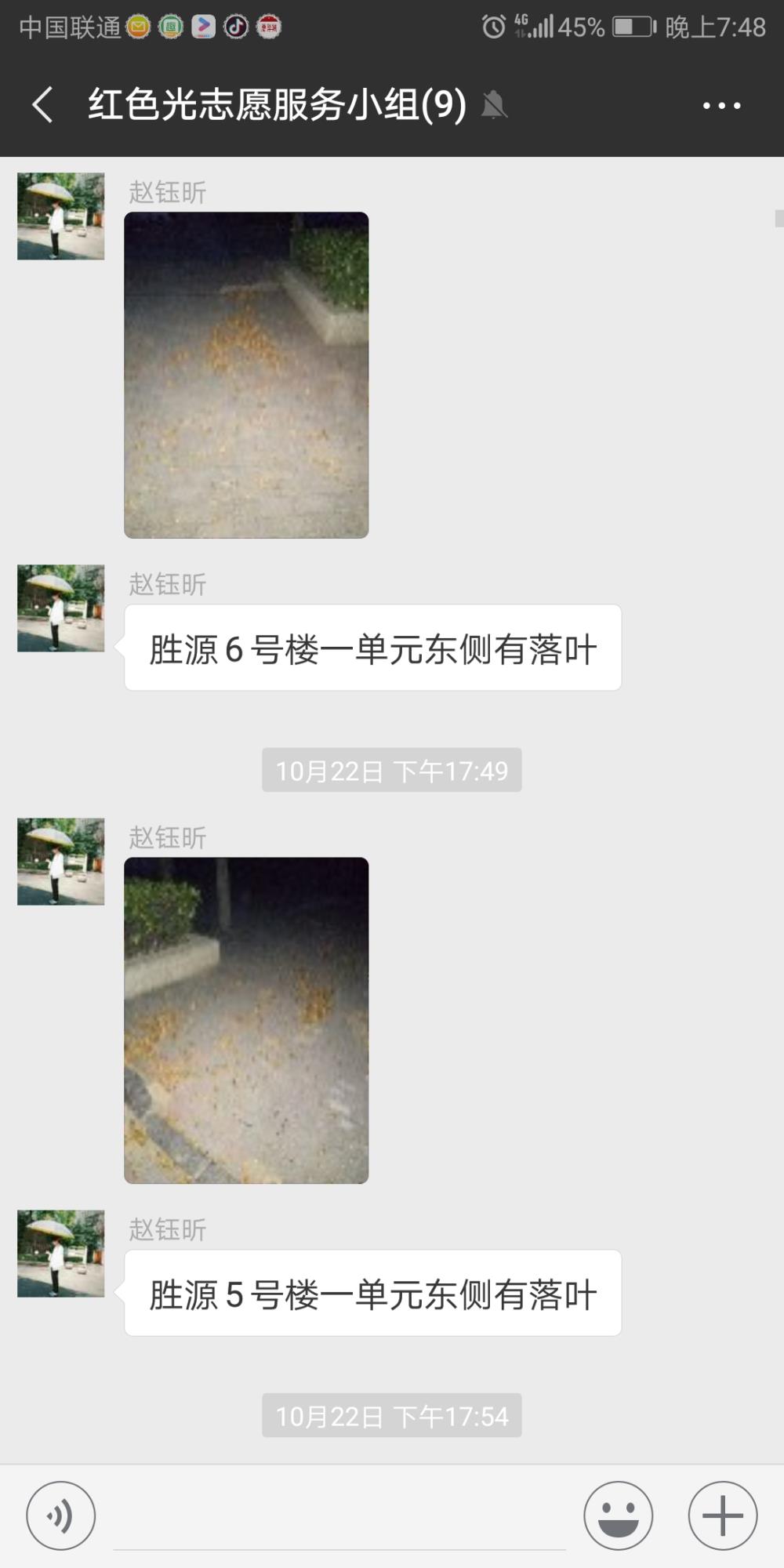Screen dimensions: 784x1568
Task: Go back from the group chat
Action: point(42,105)
